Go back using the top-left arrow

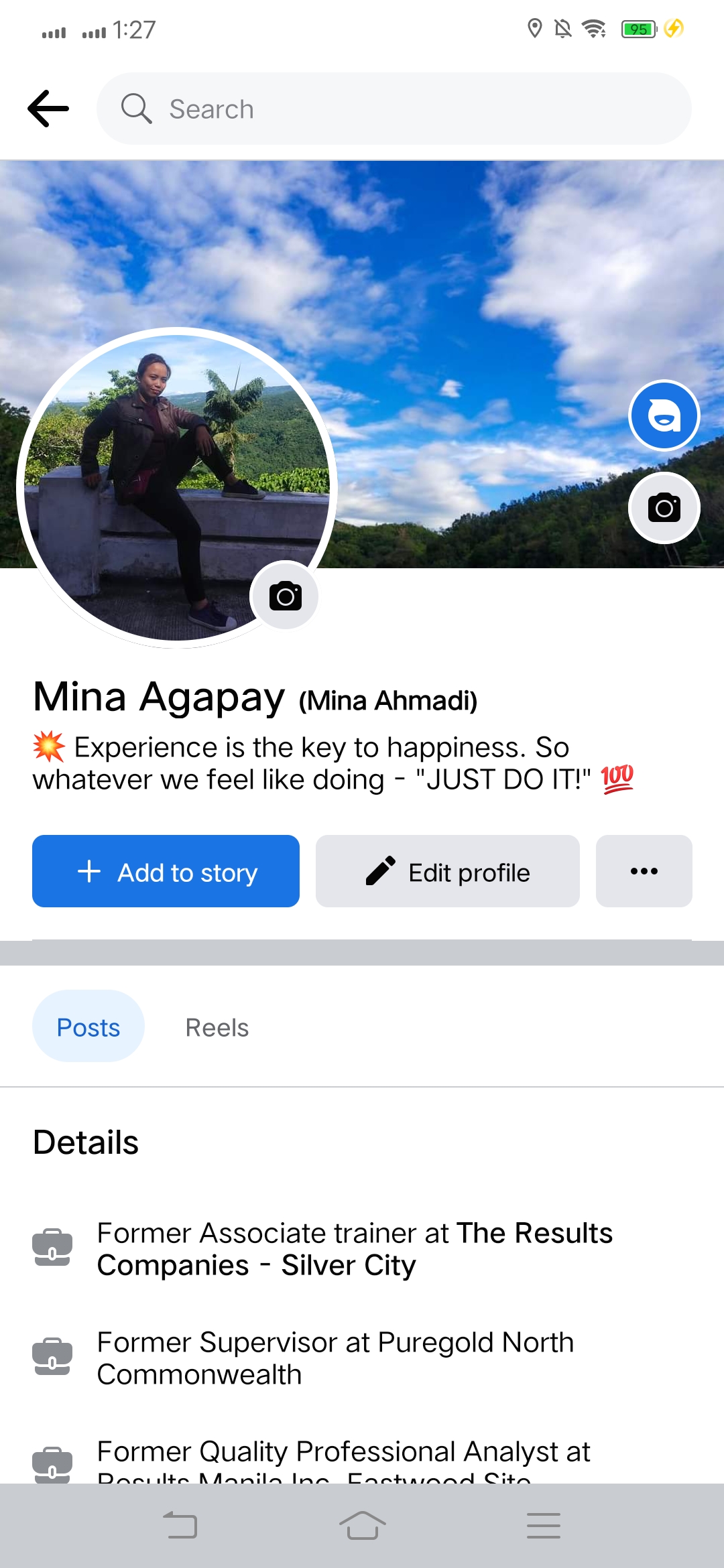click(48, 109)
